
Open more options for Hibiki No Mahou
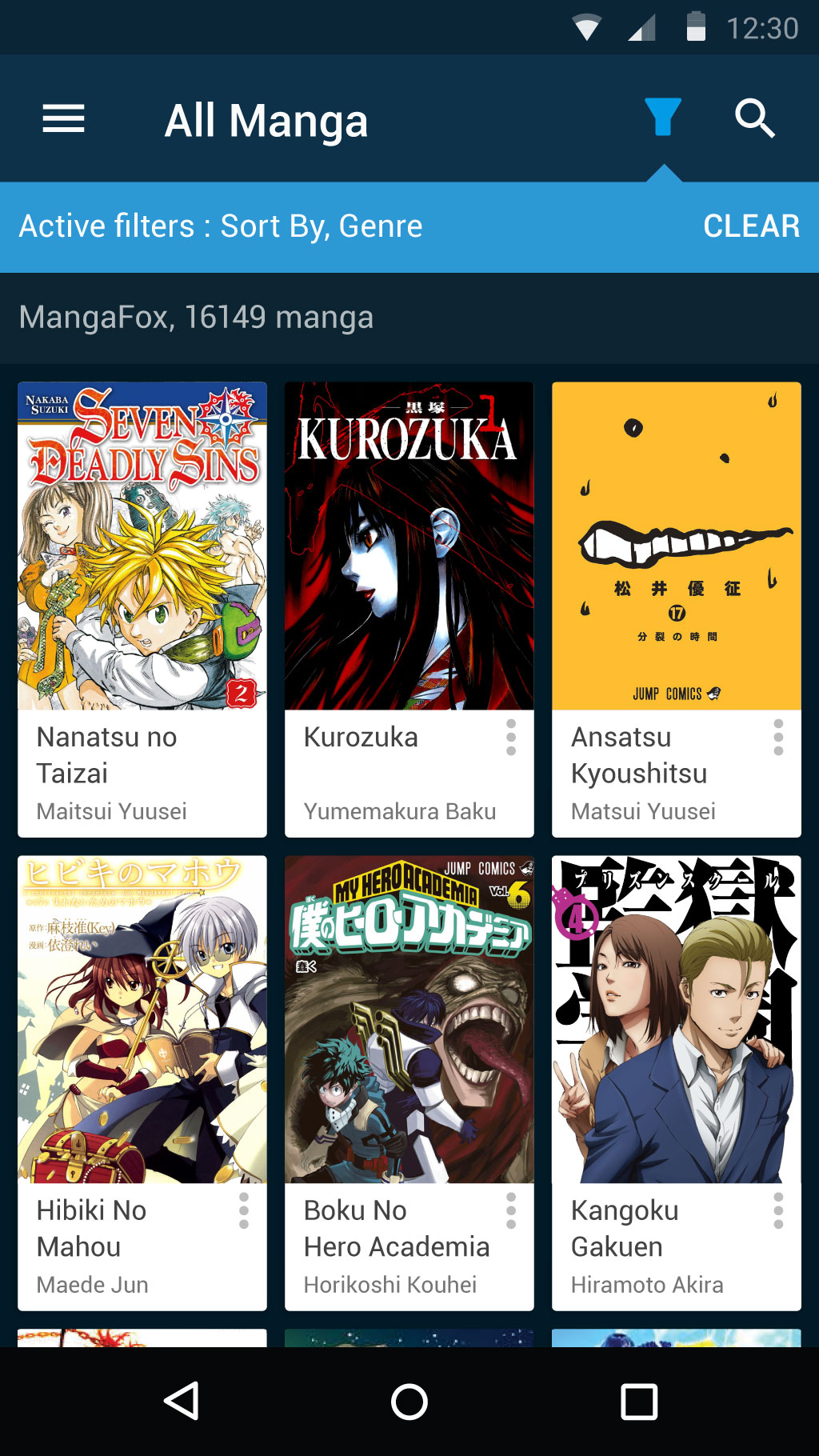[x=244, y=1210]
